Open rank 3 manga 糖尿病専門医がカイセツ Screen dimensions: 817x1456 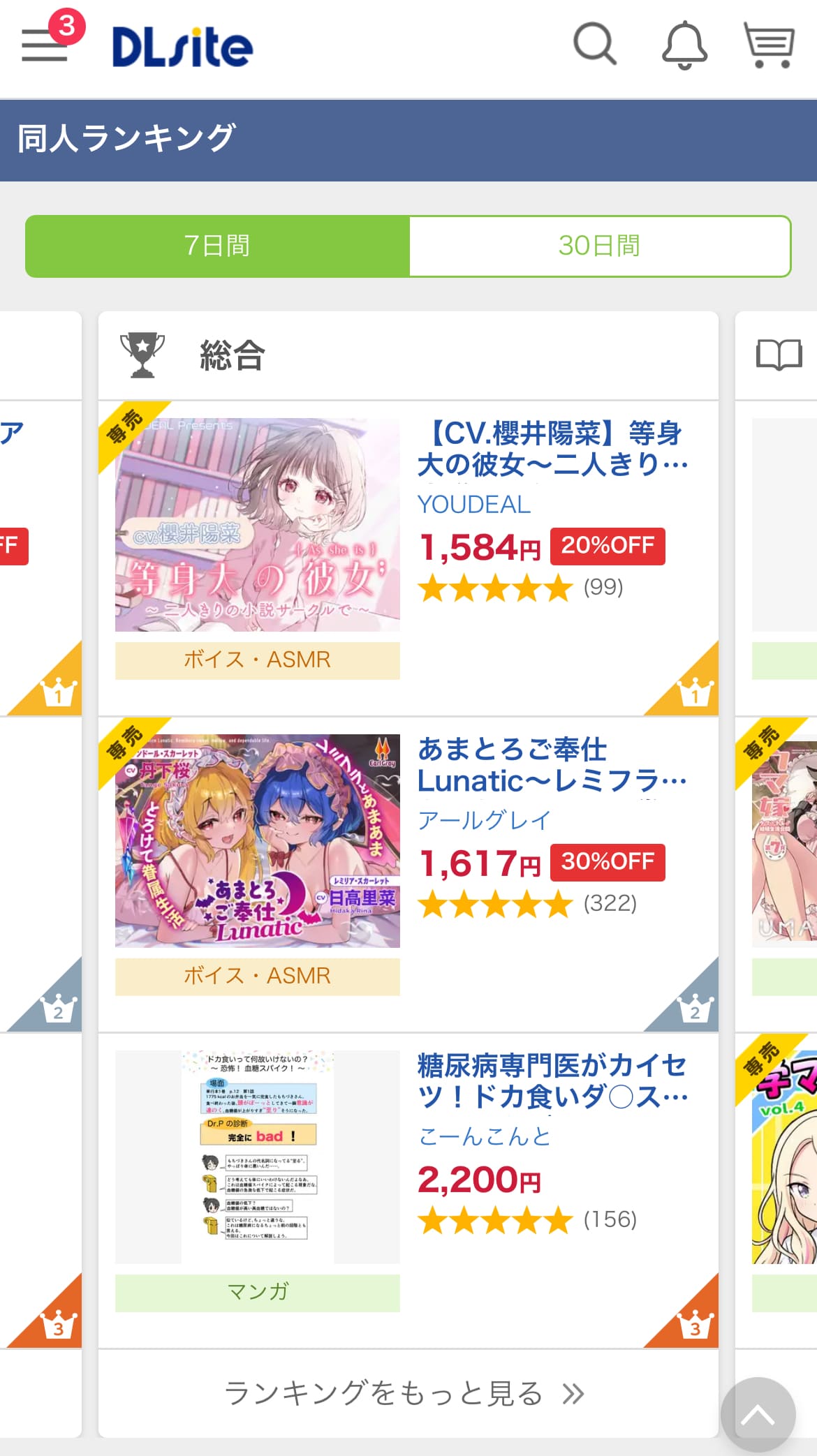click(x=552, y=1081)
